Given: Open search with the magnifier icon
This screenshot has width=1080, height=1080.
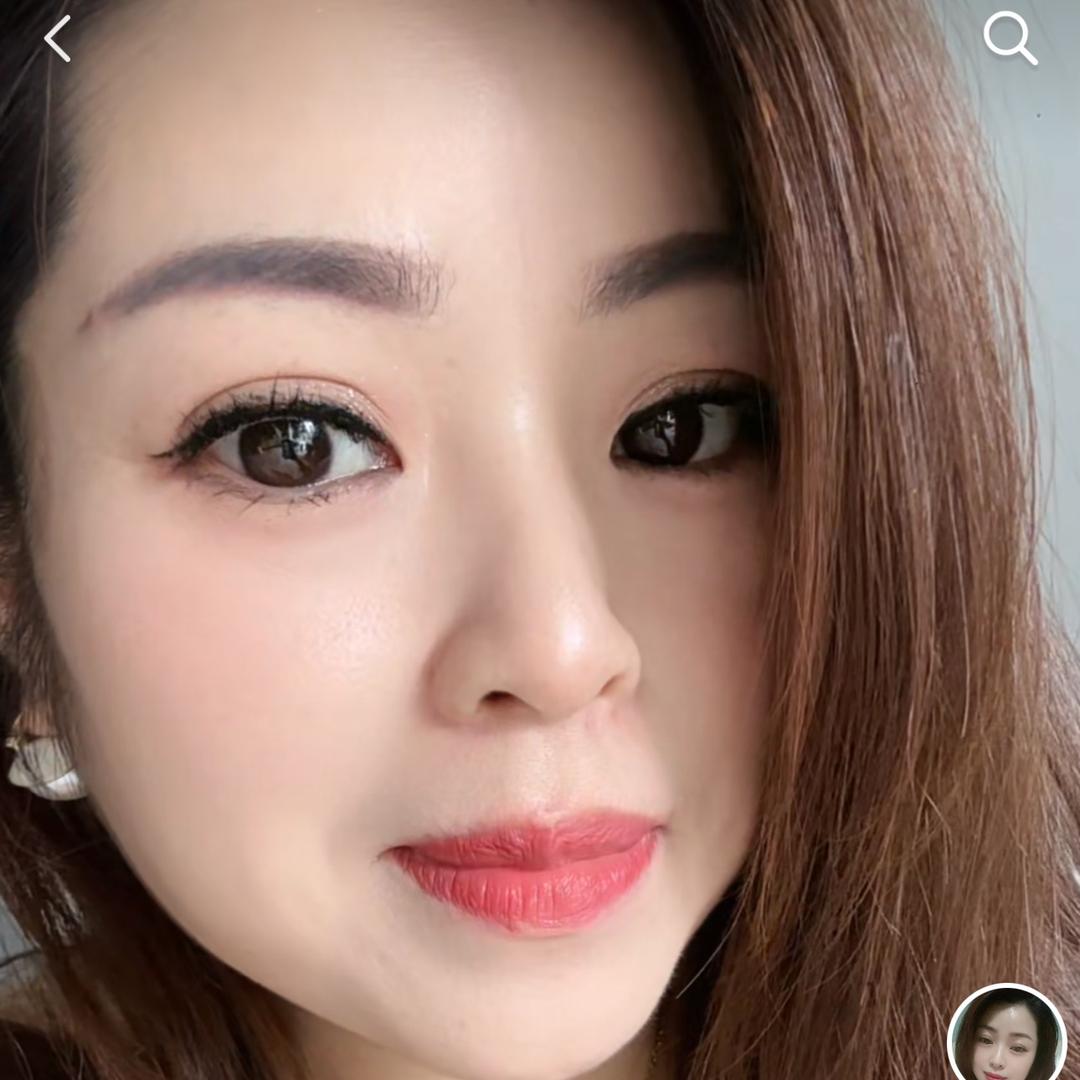Looking at the screenshot, I should coord(1010,39).
